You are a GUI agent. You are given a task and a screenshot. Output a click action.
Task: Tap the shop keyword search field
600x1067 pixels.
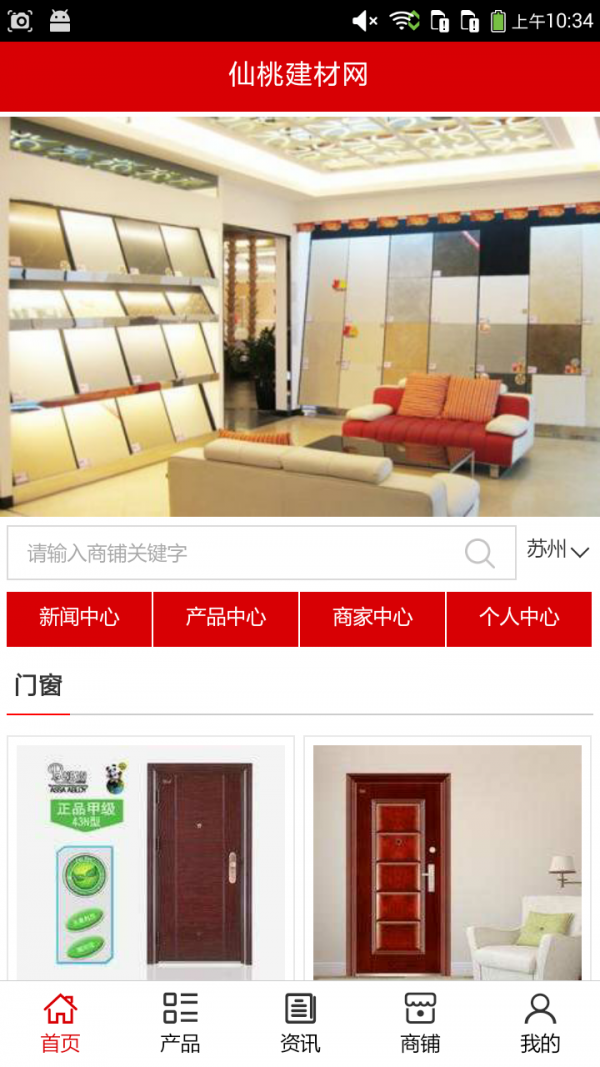point(240,553)
